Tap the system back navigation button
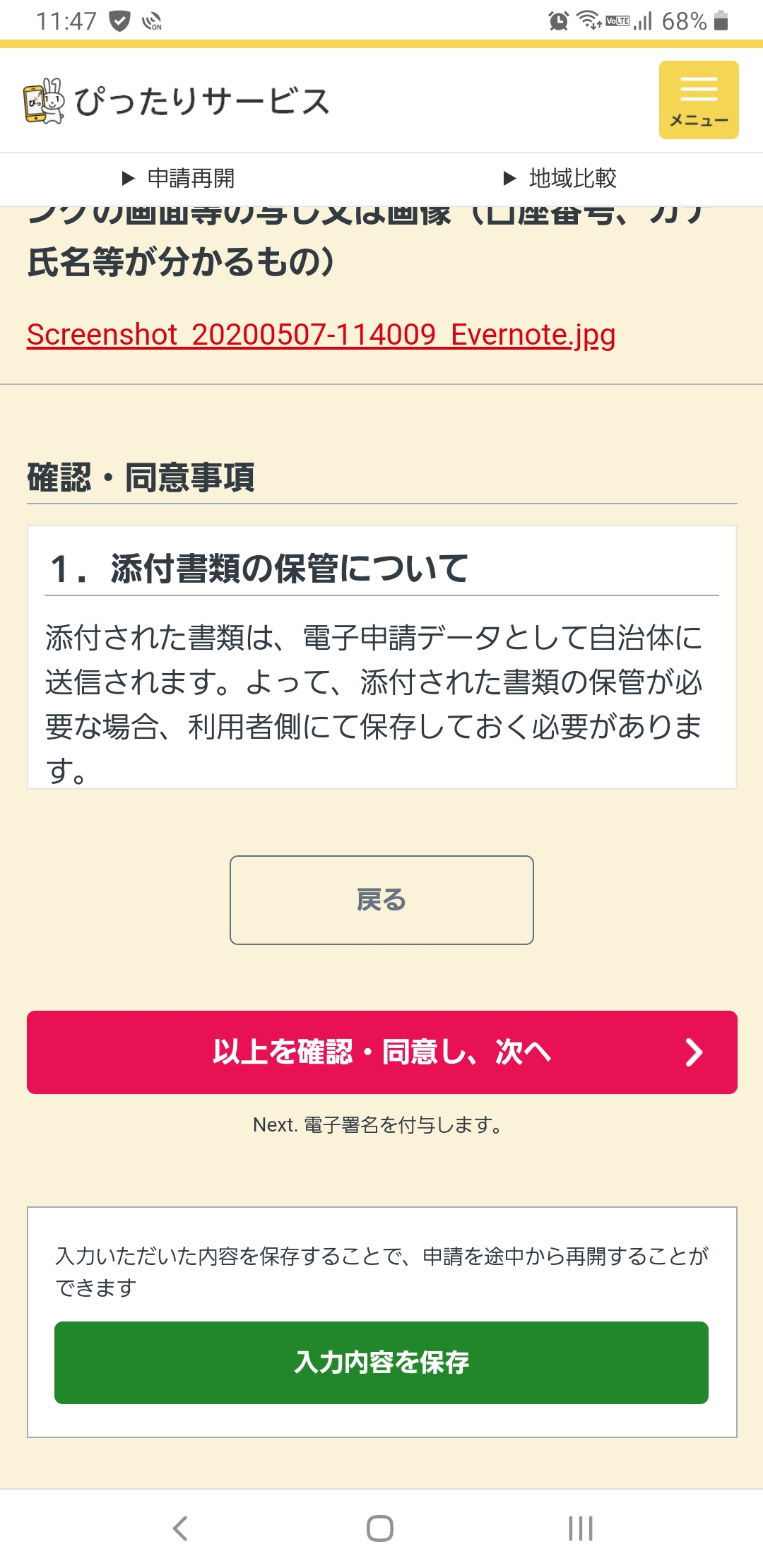The width and height of the screenshot is (763, 1568). [x=181, y=1528]
